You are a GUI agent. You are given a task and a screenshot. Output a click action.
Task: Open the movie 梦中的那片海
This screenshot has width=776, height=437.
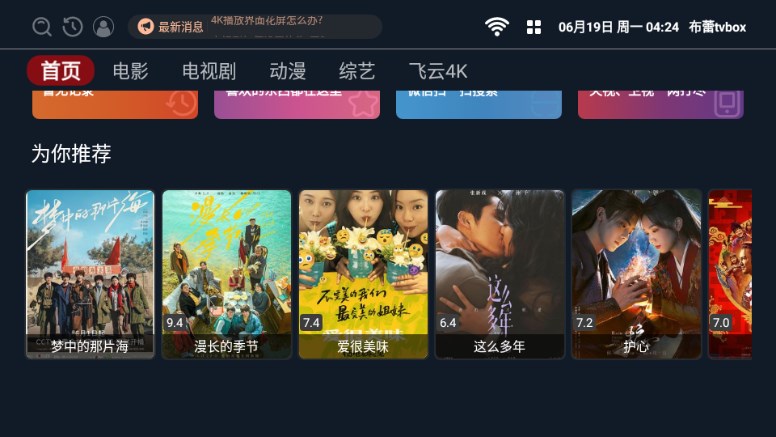point(90,274)
